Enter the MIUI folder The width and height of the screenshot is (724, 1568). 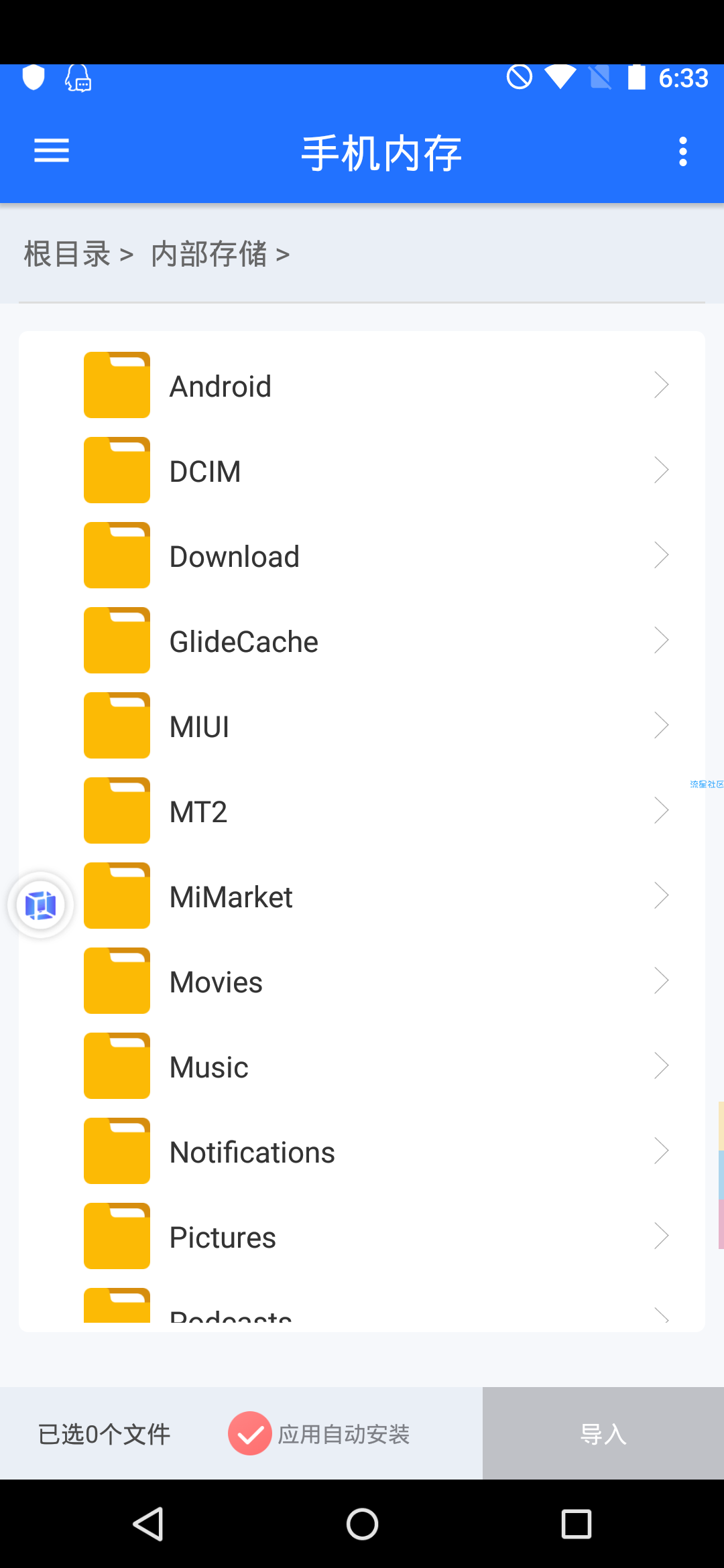point(362,726)
